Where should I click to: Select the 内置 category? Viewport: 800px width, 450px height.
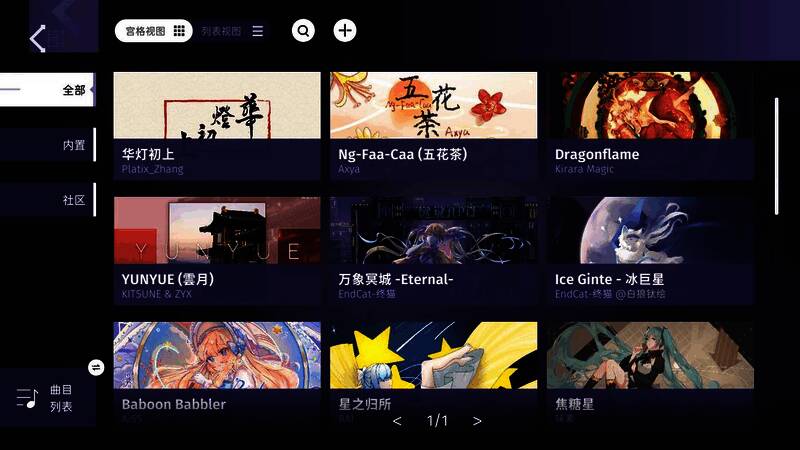pos(60,145)
